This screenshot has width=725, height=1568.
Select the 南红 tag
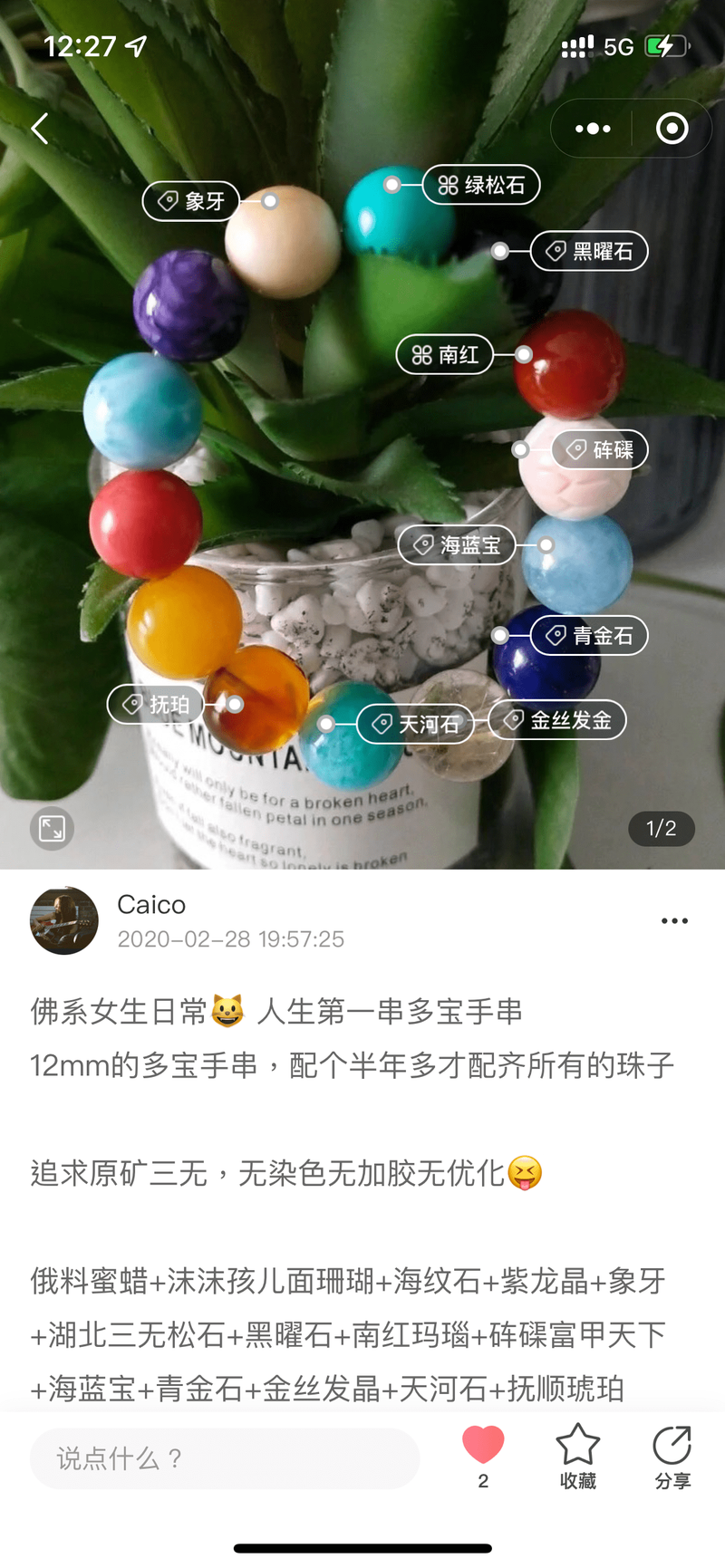[x=444, y=355]
